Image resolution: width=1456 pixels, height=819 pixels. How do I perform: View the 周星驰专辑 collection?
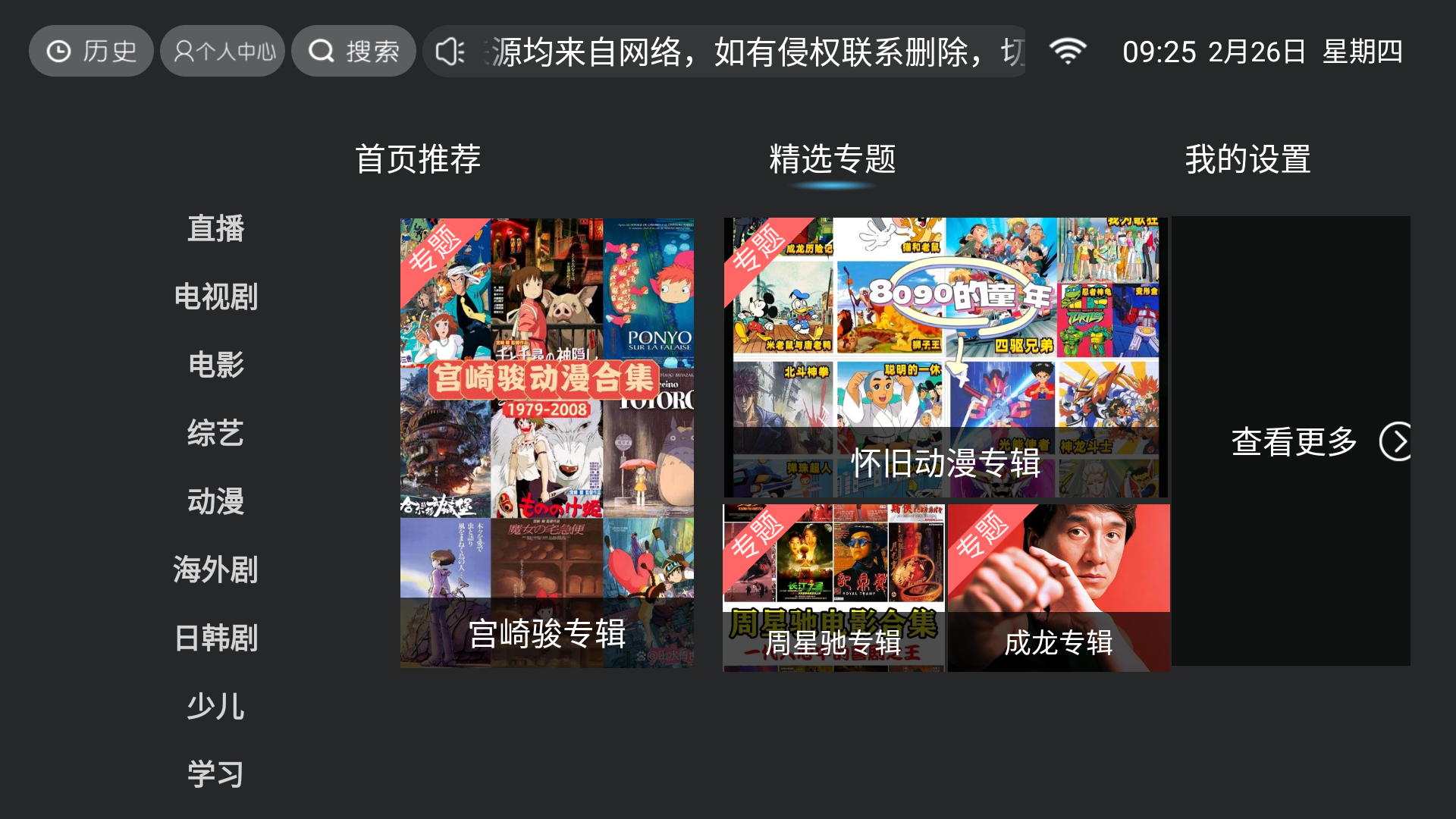pyautogui.click(x=833, y=588)
